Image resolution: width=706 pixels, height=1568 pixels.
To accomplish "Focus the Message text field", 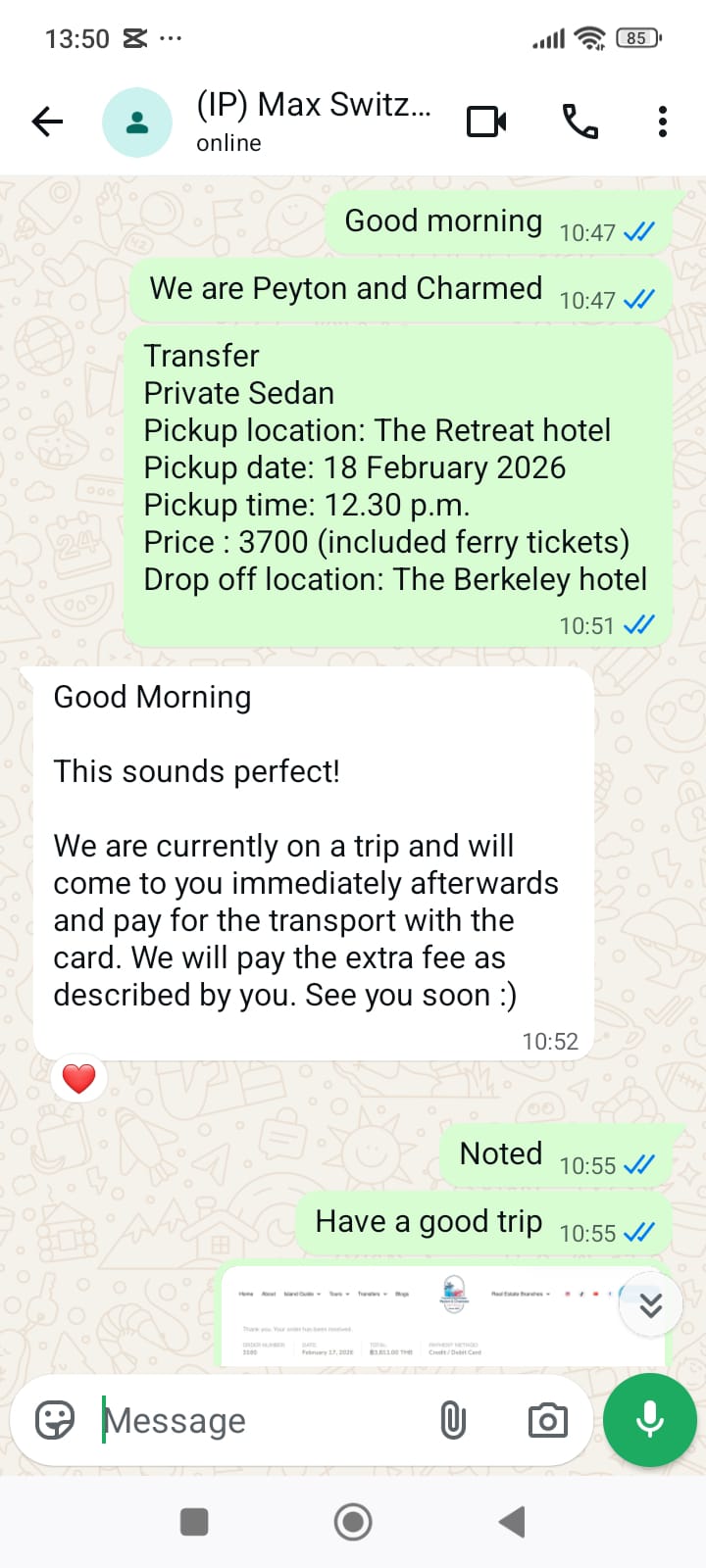I will point(265,1420).
